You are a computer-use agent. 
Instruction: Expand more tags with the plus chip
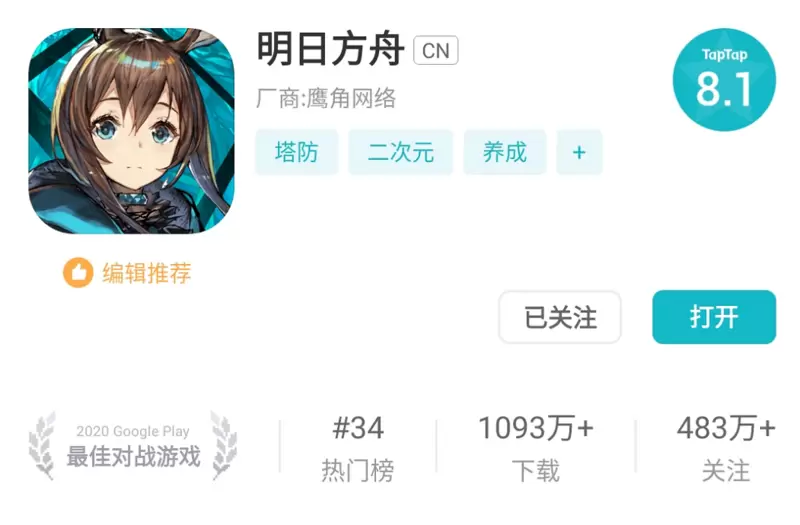(x=579, y=152)
